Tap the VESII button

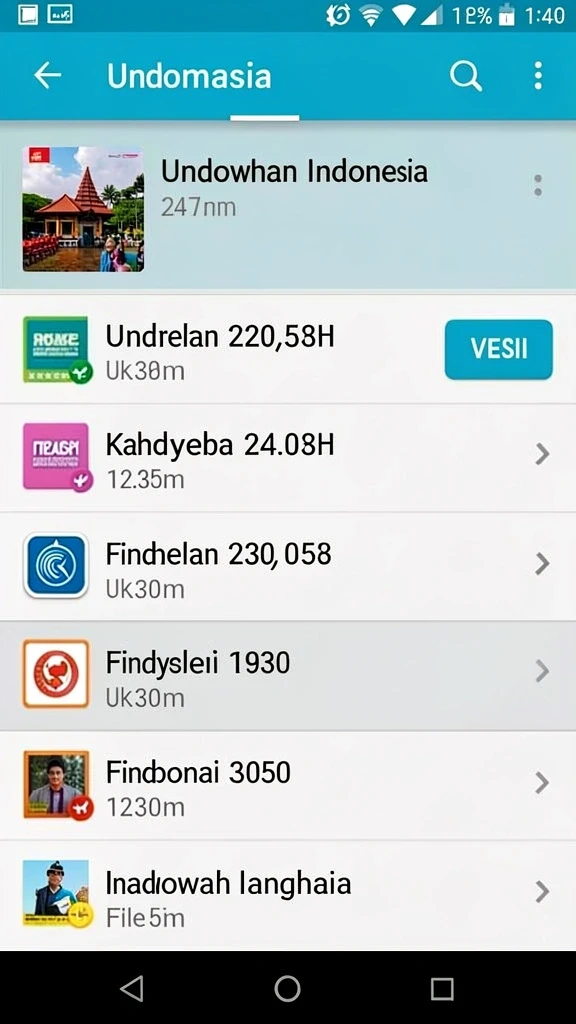(499, 349)
